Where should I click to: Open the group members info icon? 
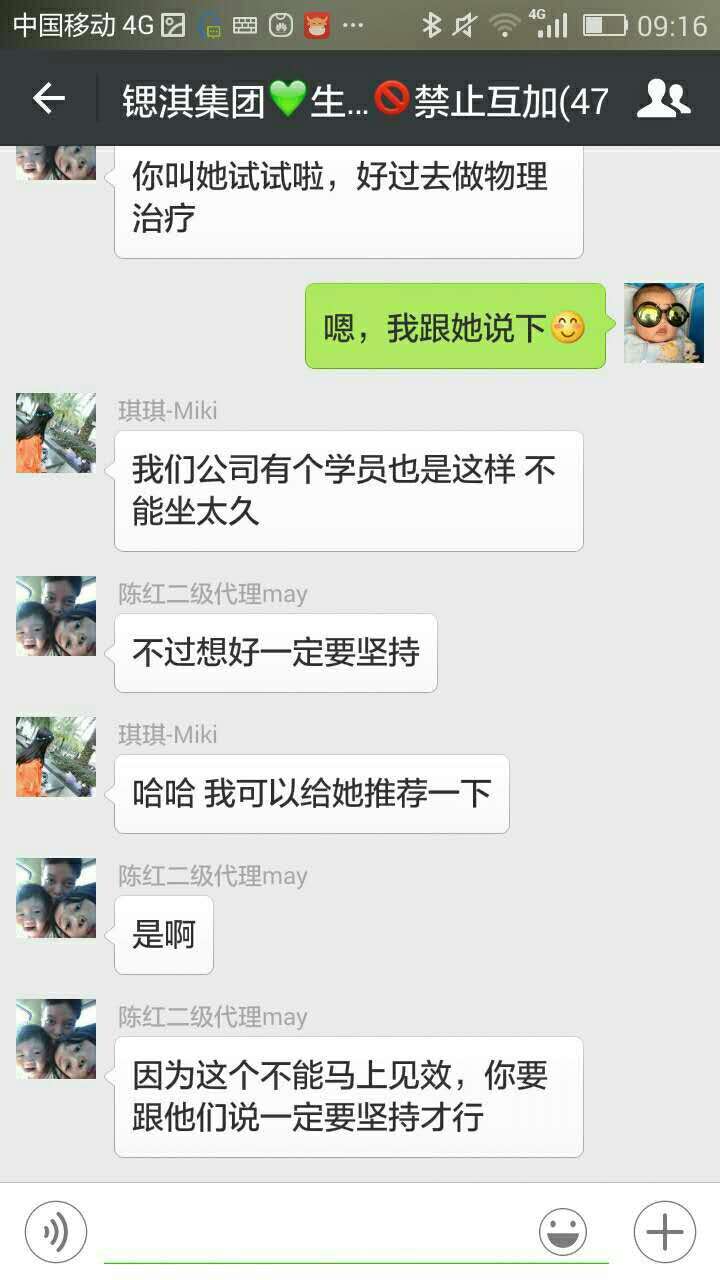tap(663, 99)
